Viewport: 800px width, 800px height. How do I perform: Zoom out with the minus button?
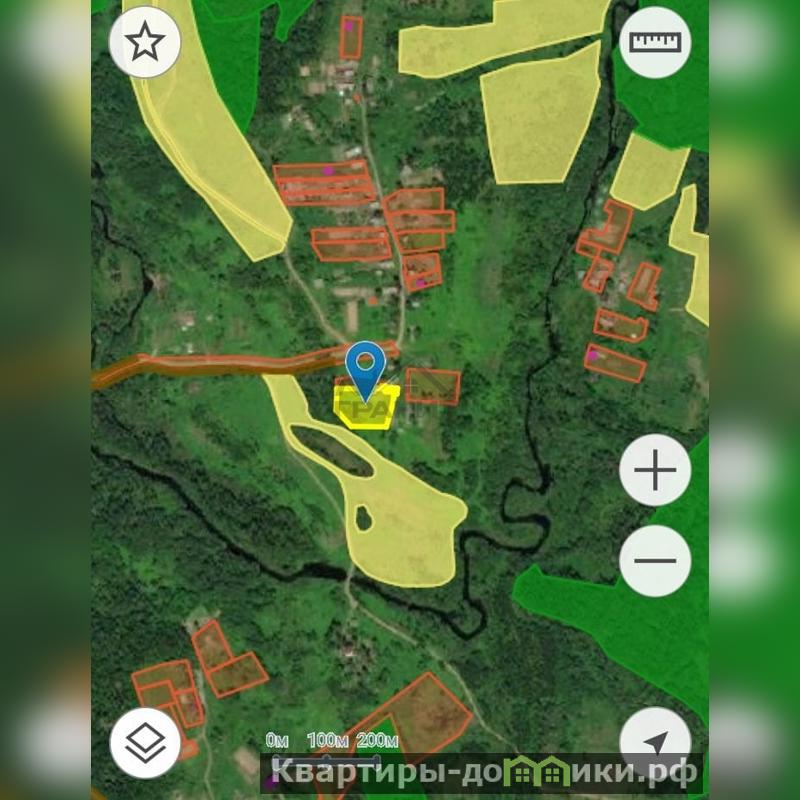pyautogui.click(x=655, y=561)
